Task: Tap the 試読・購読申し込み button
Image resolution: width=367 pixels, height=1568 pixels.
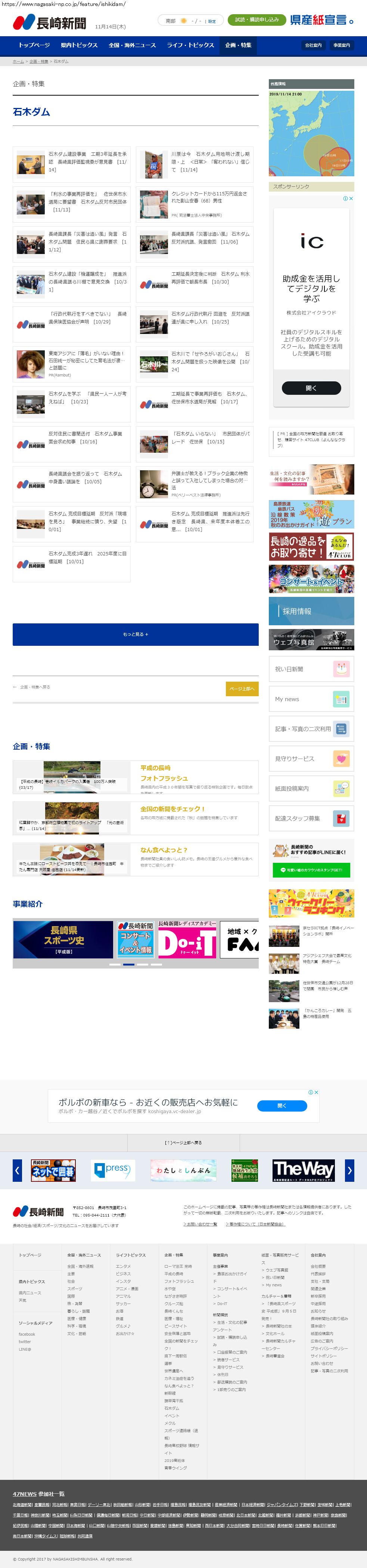Action: [257, 20]
